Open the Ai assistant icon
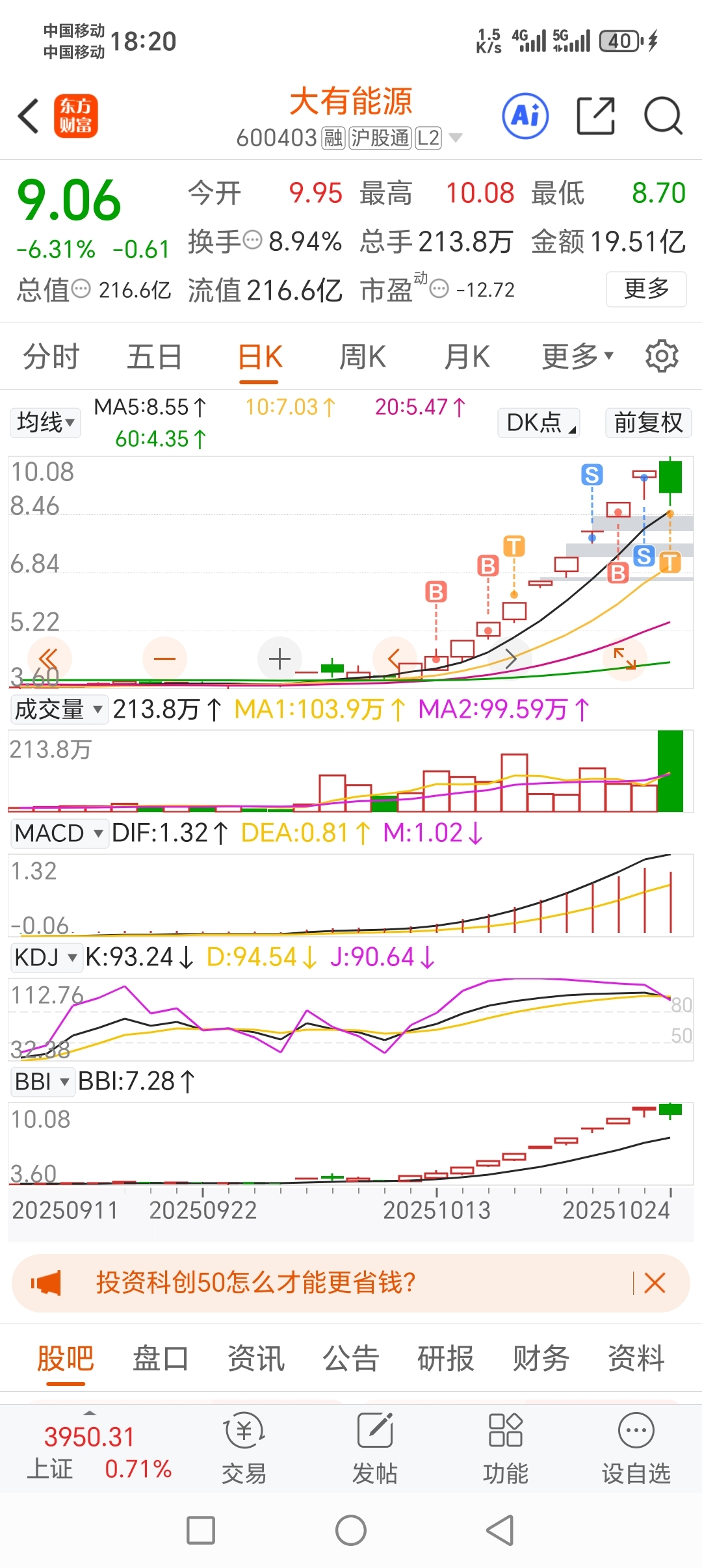This screenshot has width=702, height=1568. 525,116
